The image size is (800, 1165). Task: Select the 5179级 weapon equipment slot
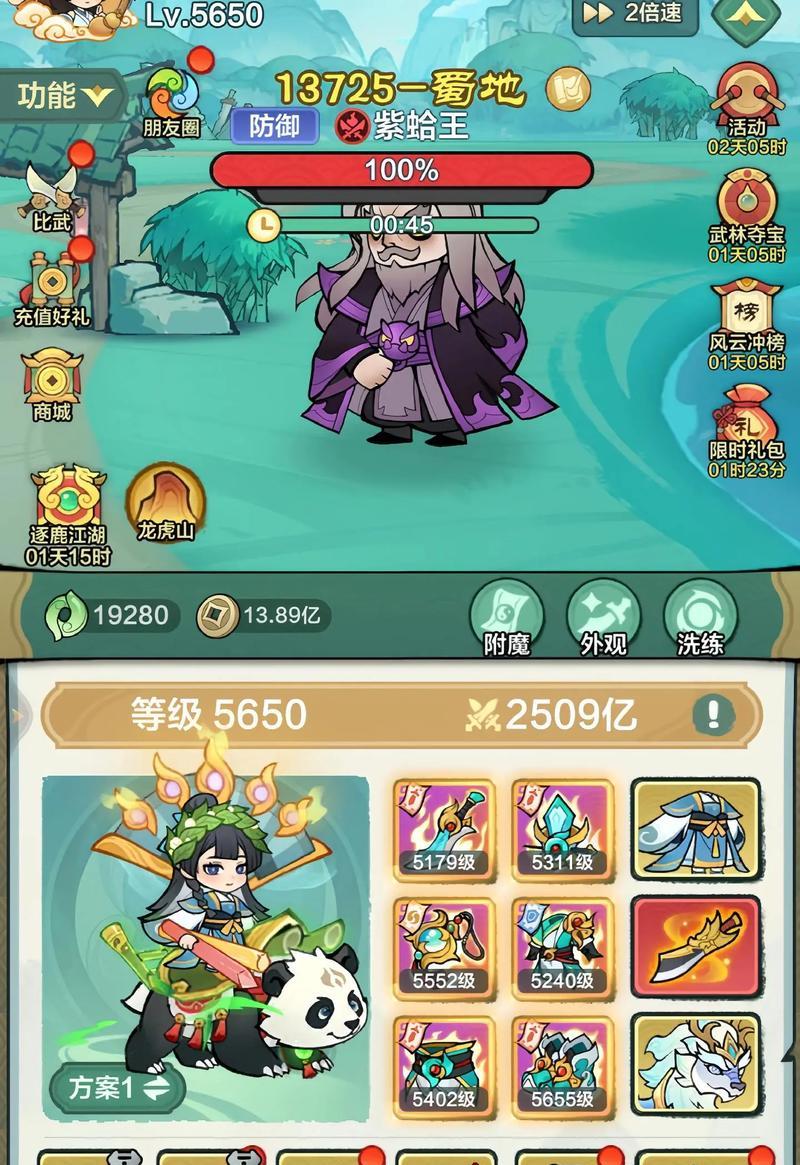pos(444,828)
